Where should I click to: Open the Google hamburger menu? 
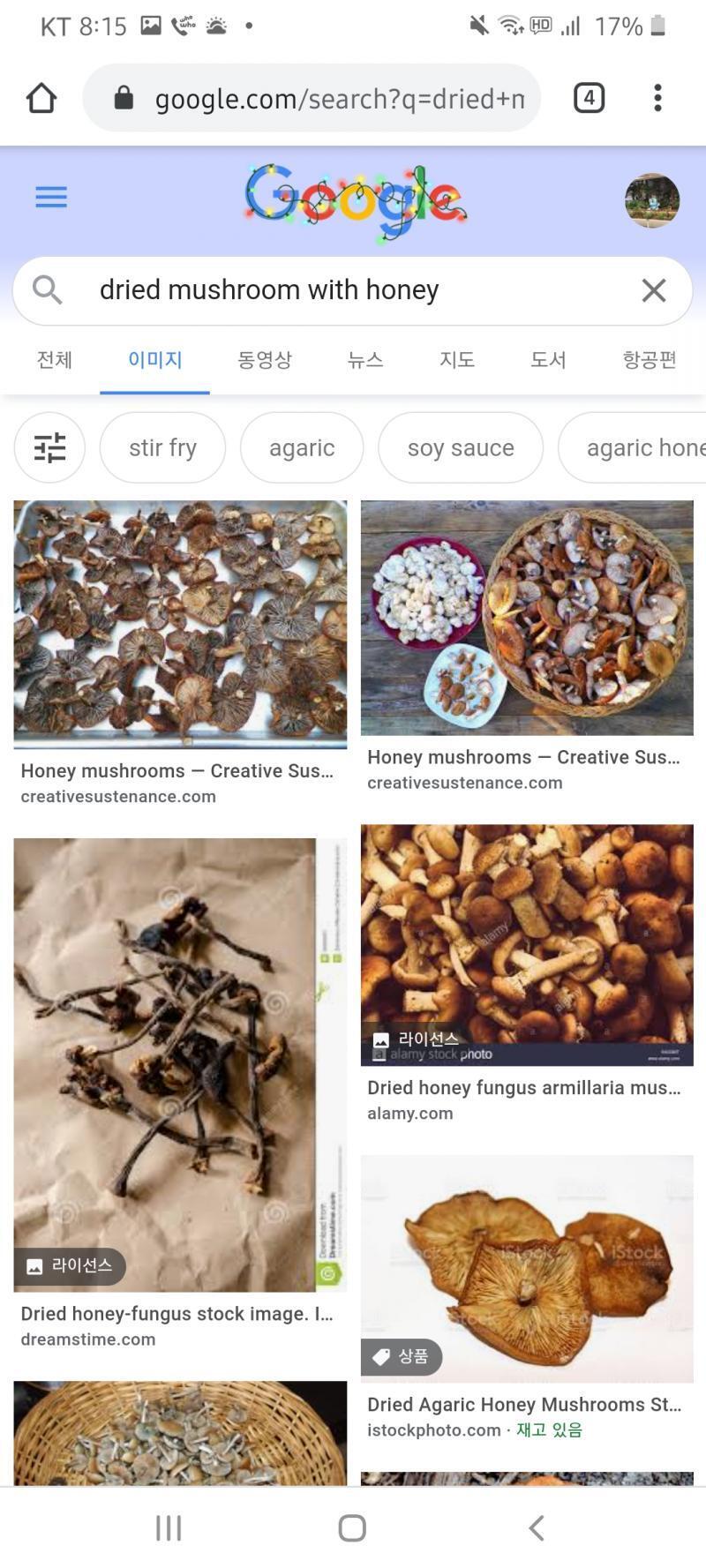[51, 197]
